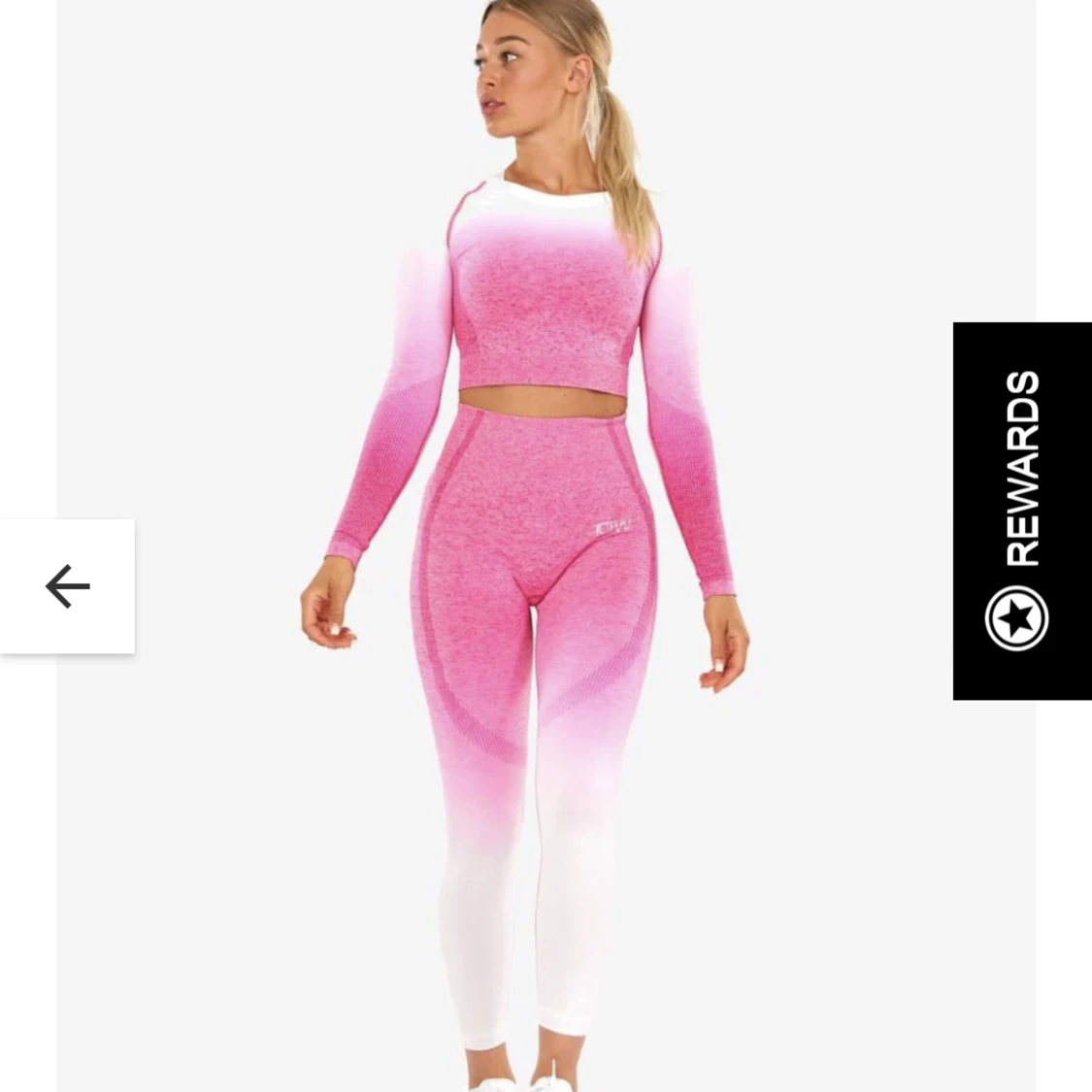
Task: Open the Rewards side tab
Action: [x=1021, y=511]
